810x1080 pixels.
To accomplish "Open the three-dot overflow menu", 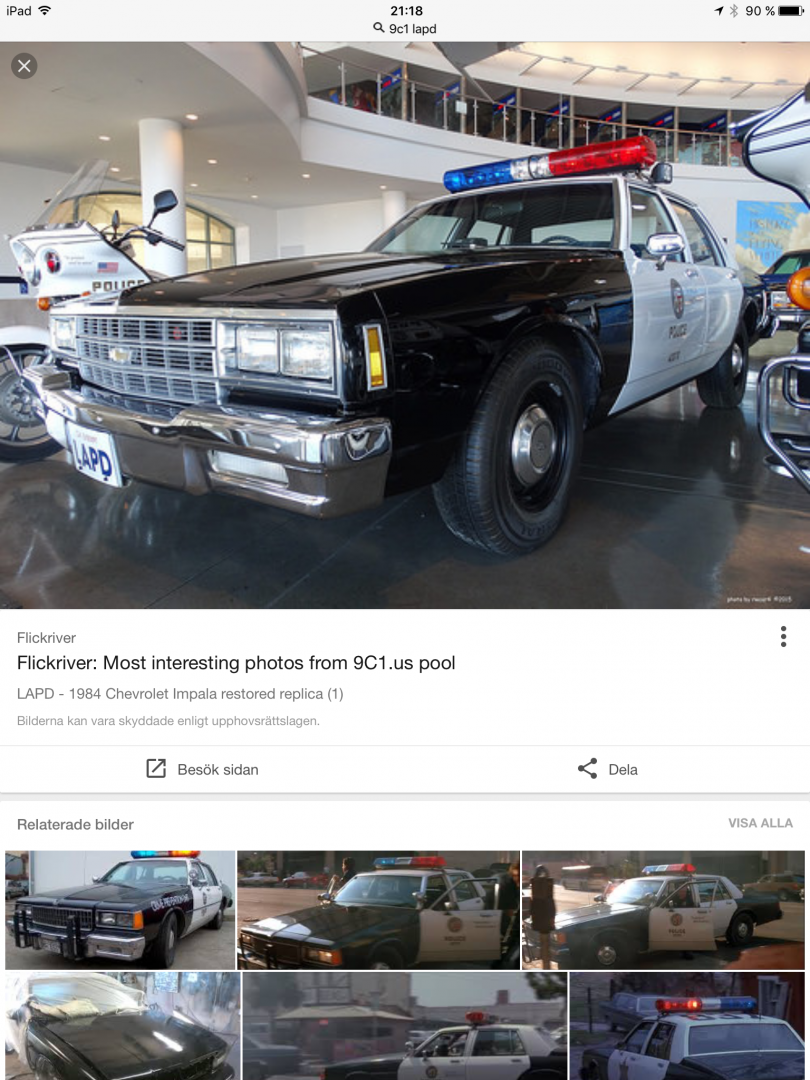I will click(x=783, y=637).
